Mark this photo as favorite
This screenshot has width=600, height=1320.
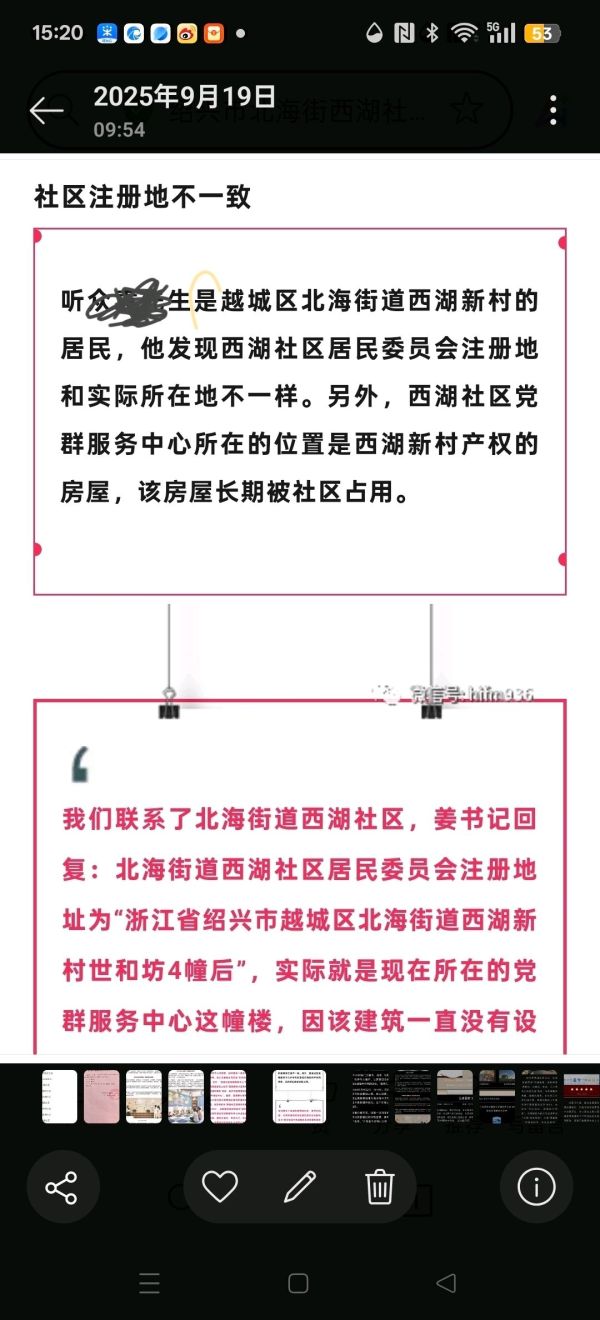pos(220,1187)
